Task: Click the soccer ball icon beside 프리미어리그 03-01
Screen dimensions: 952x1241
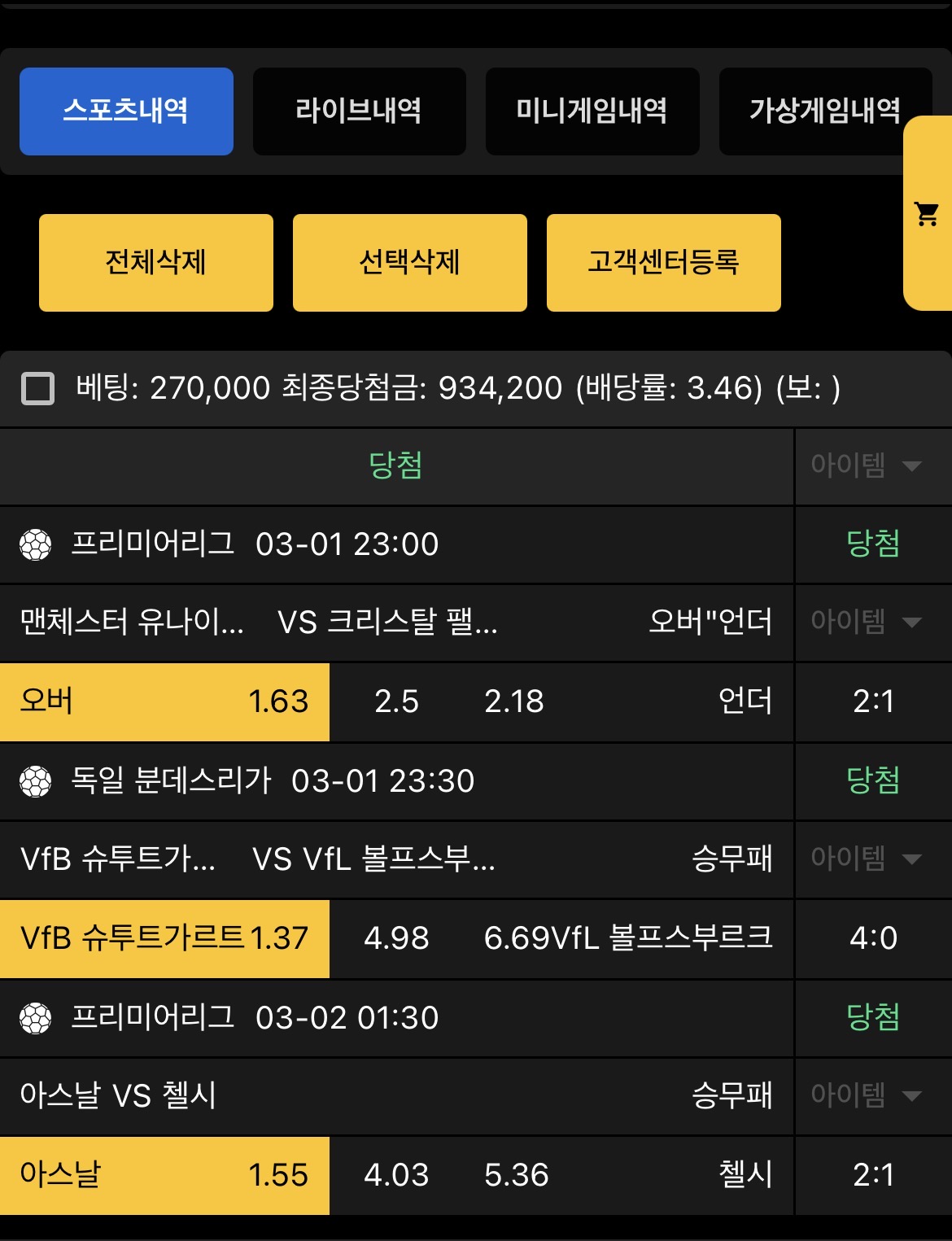Action: click(34, 545)
